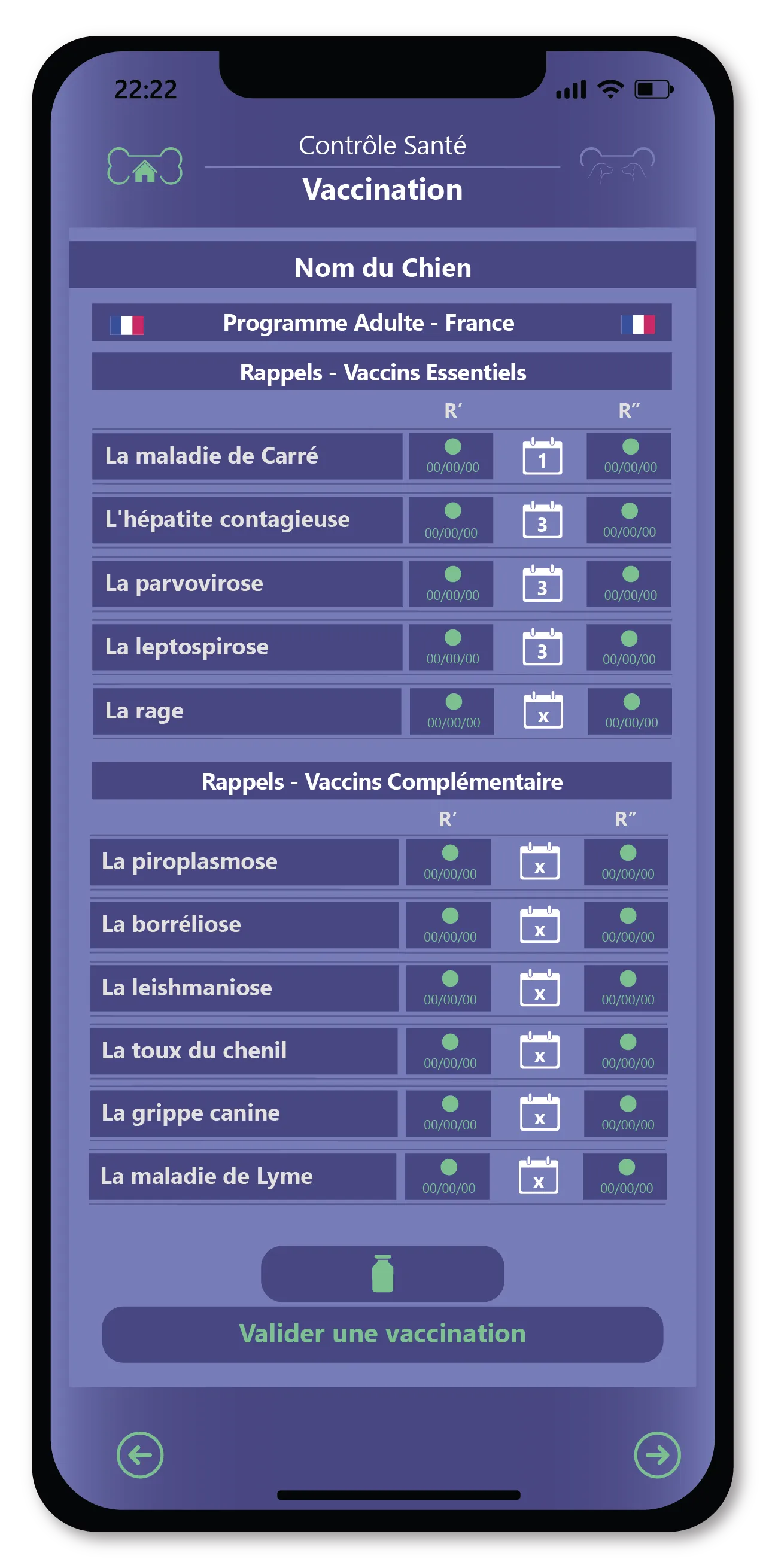The image size is (766, 1568).
Task: Set the R″ date for La rage
Action: (x=631, y=711)
